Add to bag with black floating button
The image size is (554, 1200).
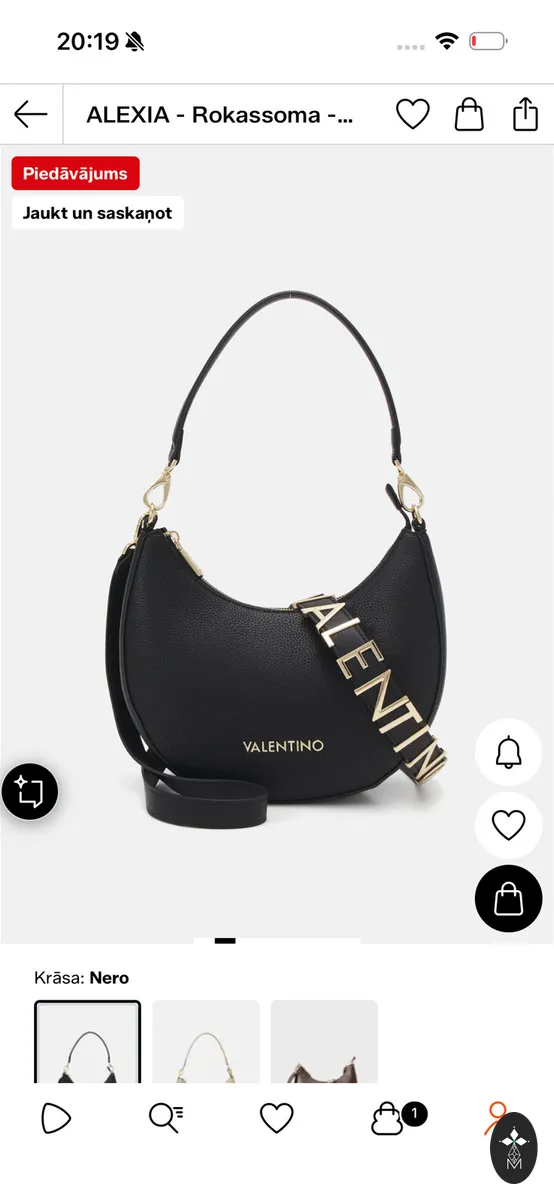point(508,898)
